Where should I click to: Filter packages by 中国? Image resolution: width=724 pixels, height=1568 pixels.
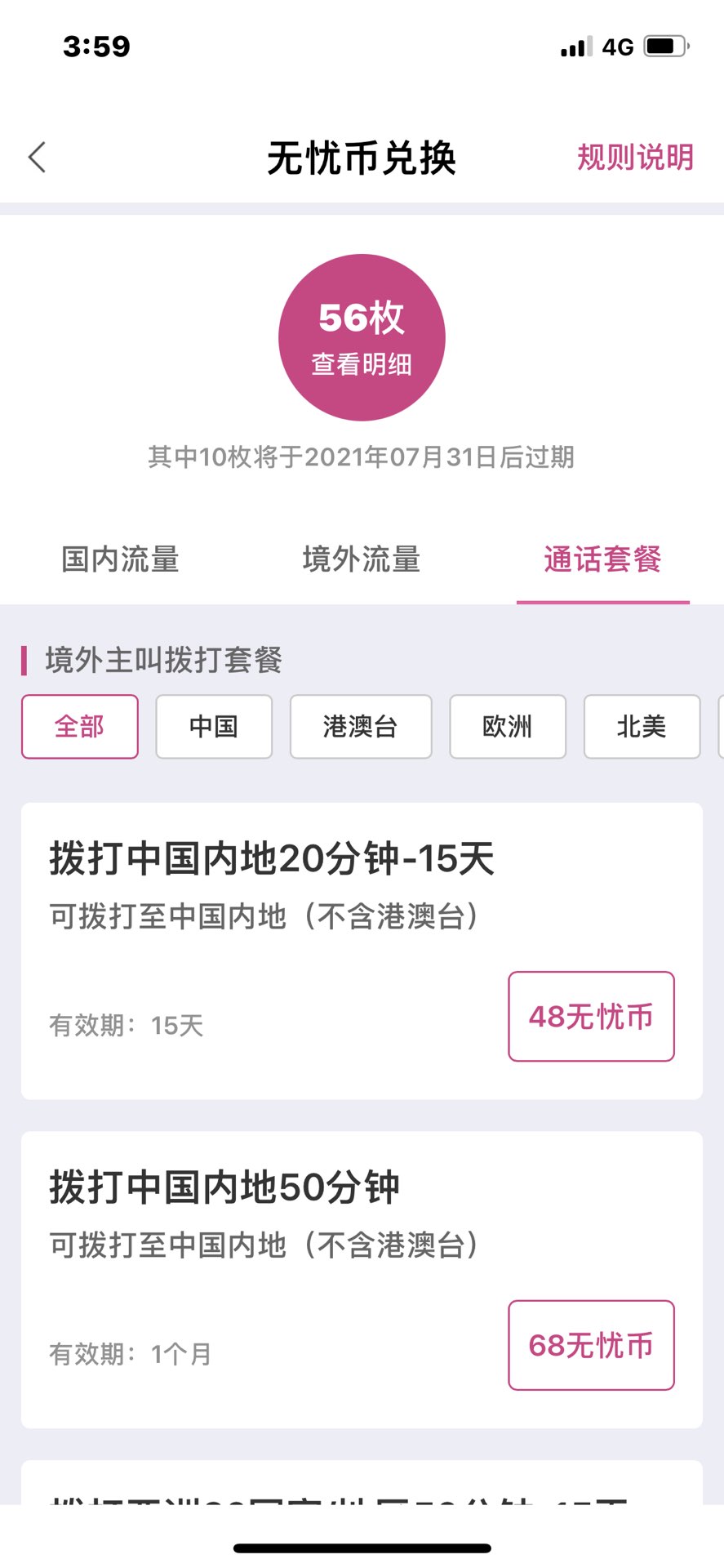(214, 726)
